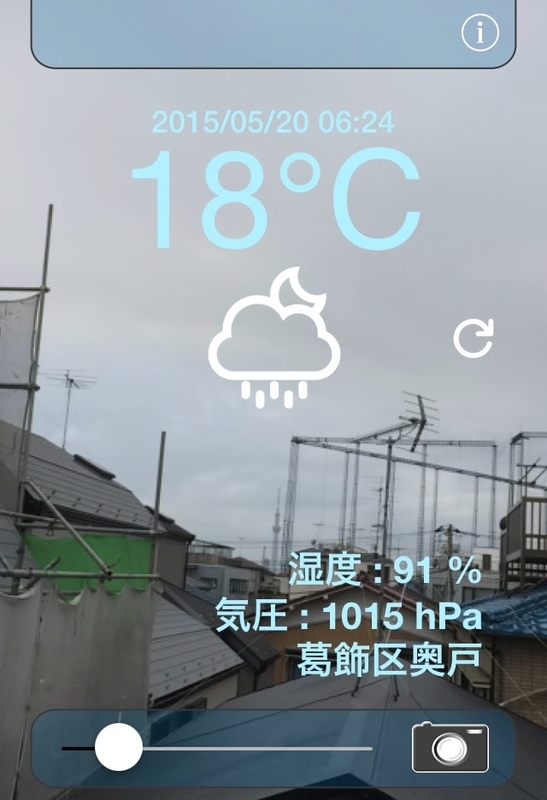This screenshot has height=800, width=547.
Task: Tap the camera shutter button
Action: click(450, 747)
